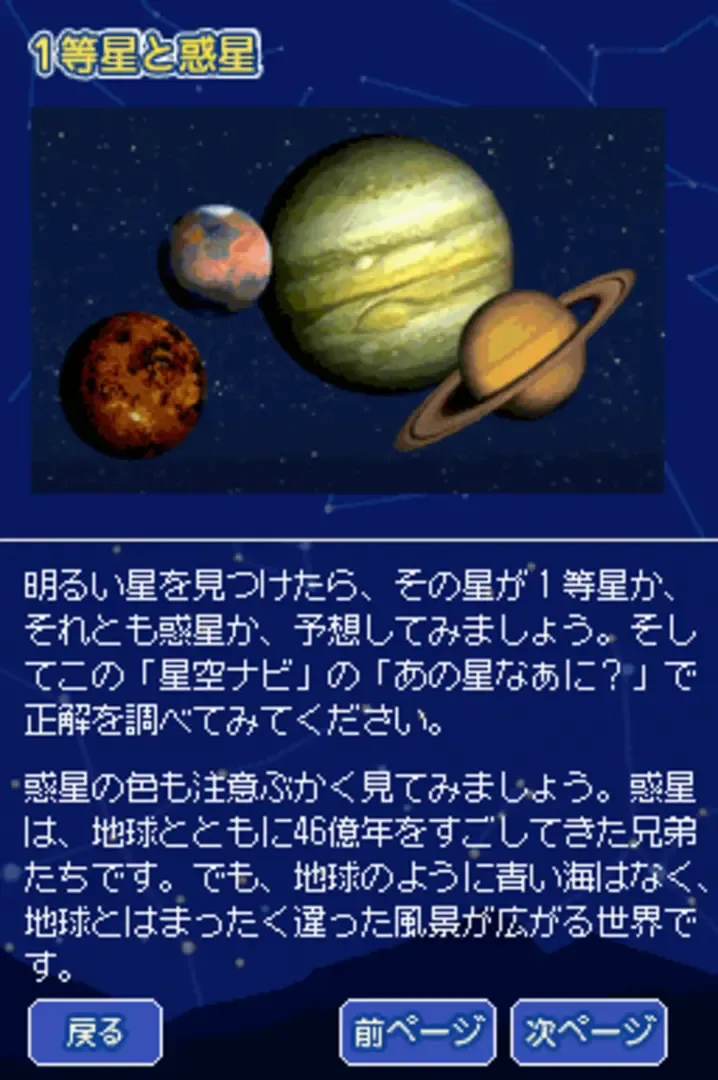Advance to the next page with 次ページ
Image resolution: width=718 pixels, height=1080 pixels.
[x=589, y=1031]
